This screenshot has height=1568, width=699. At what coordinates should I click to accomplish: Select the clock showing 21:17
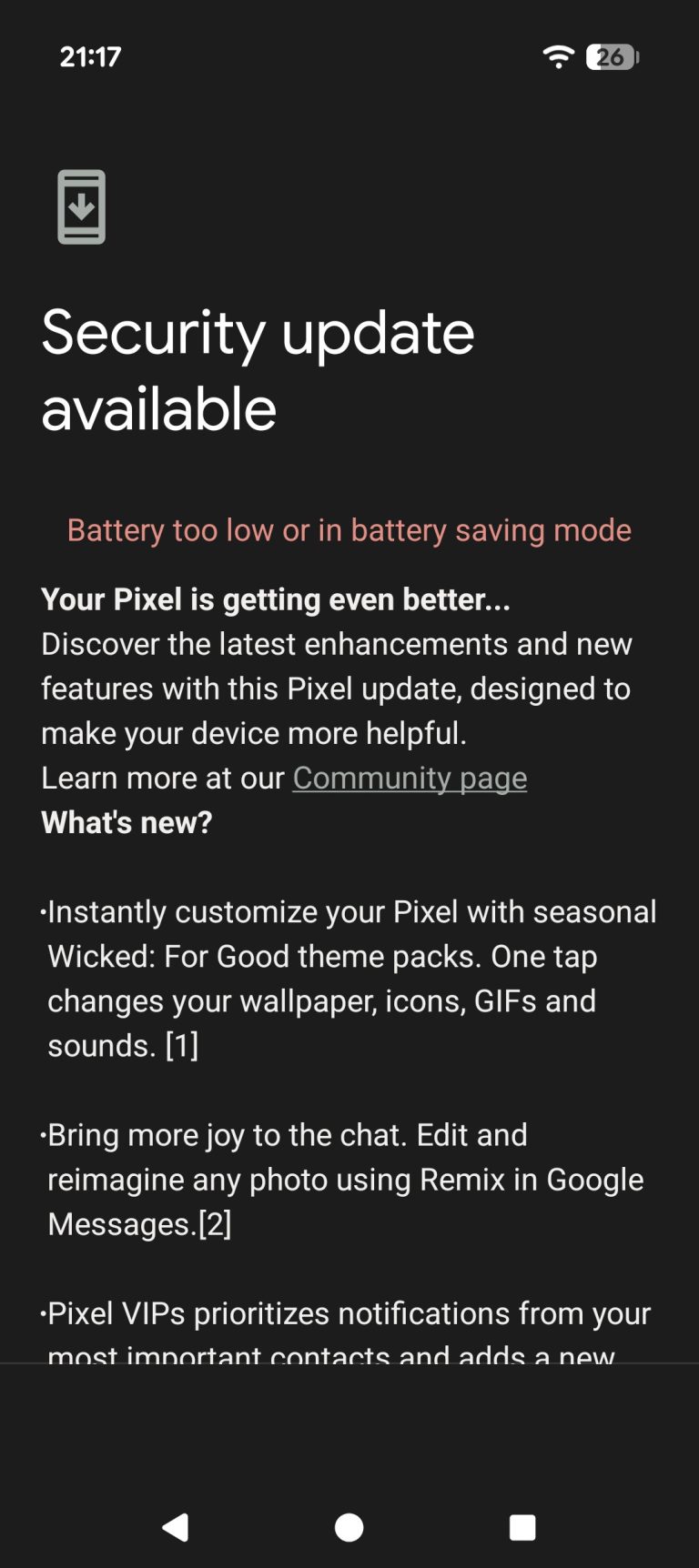[x=88, y=55]
